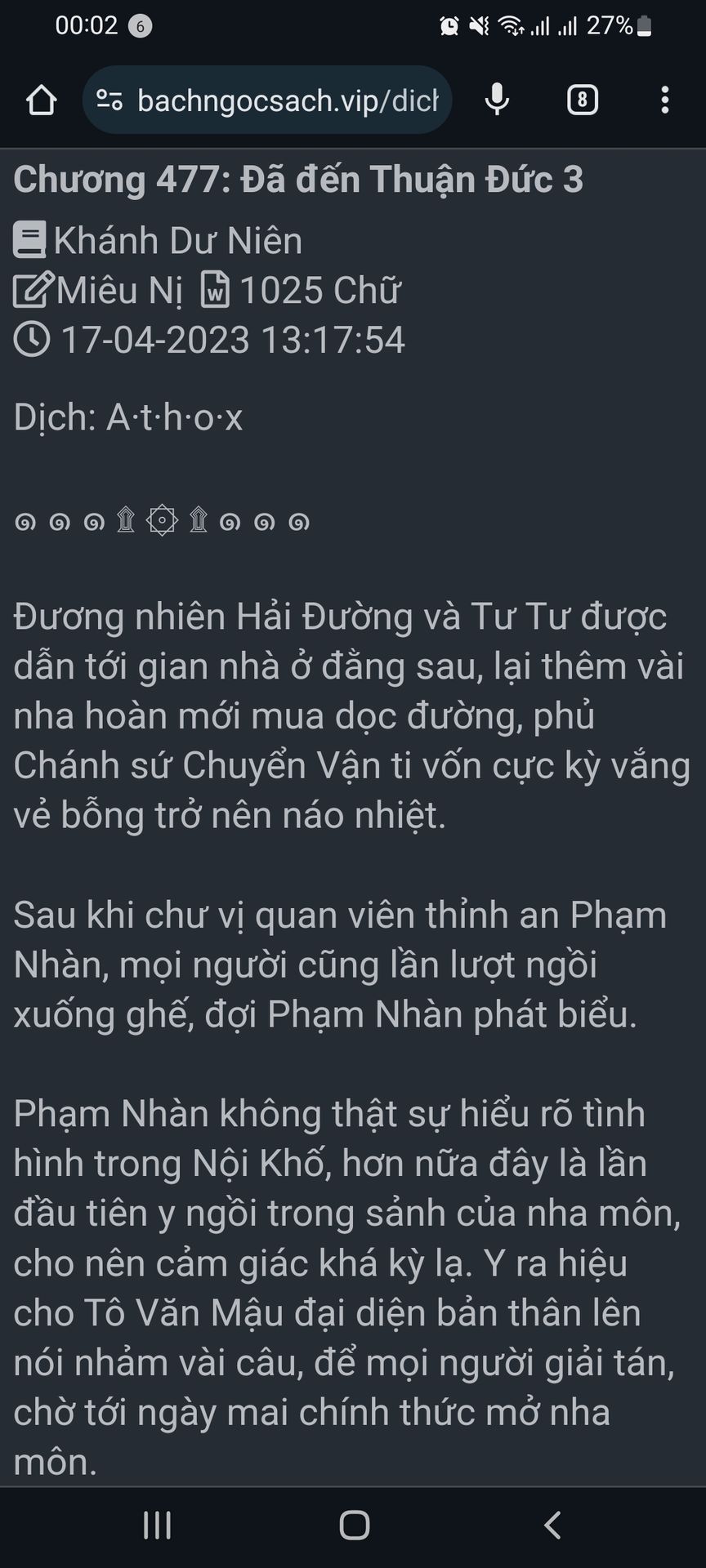Open author Miêu Nị's page
Image resolution: width=706 pixels, height=1568 pixels.
(x=119, y=291)
